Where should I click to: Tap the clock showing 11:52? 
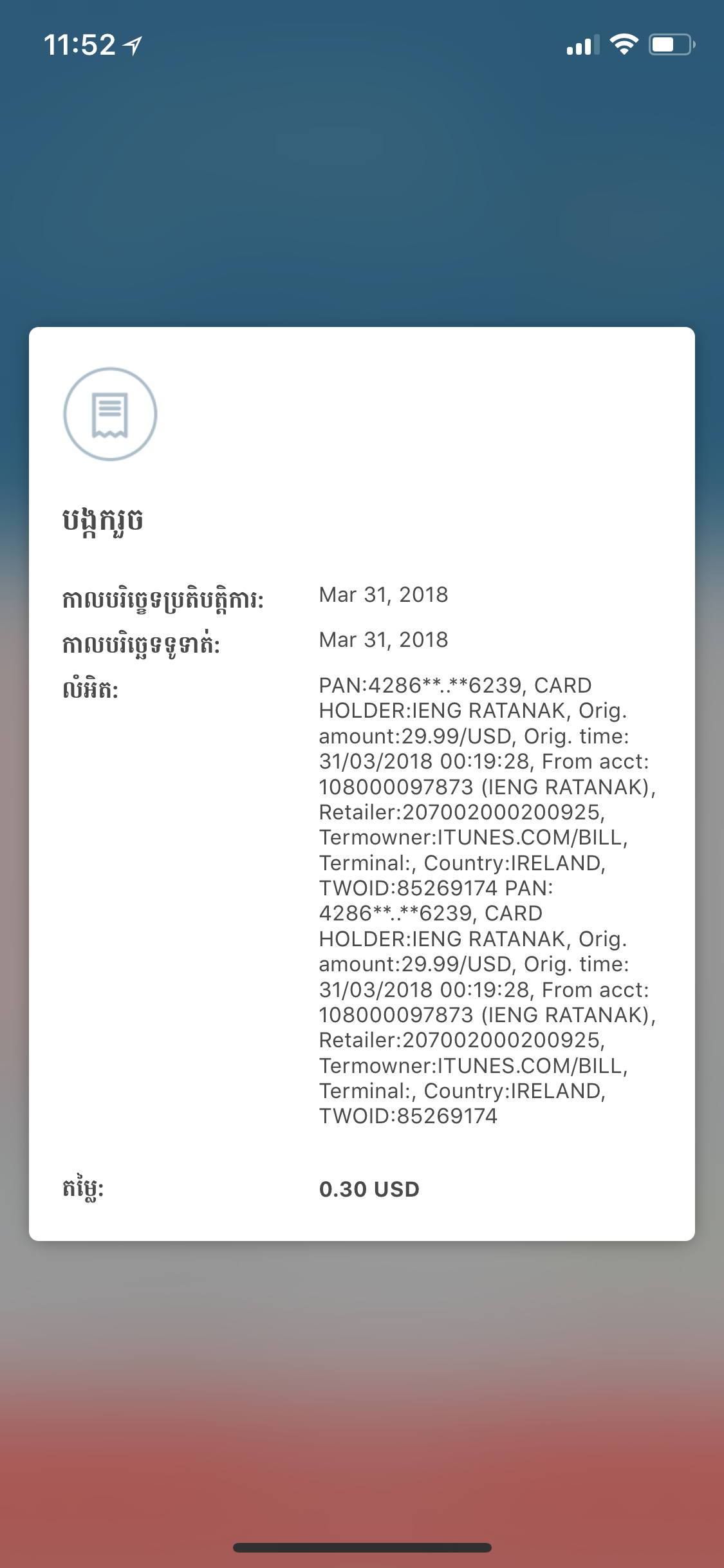(79, 43)
